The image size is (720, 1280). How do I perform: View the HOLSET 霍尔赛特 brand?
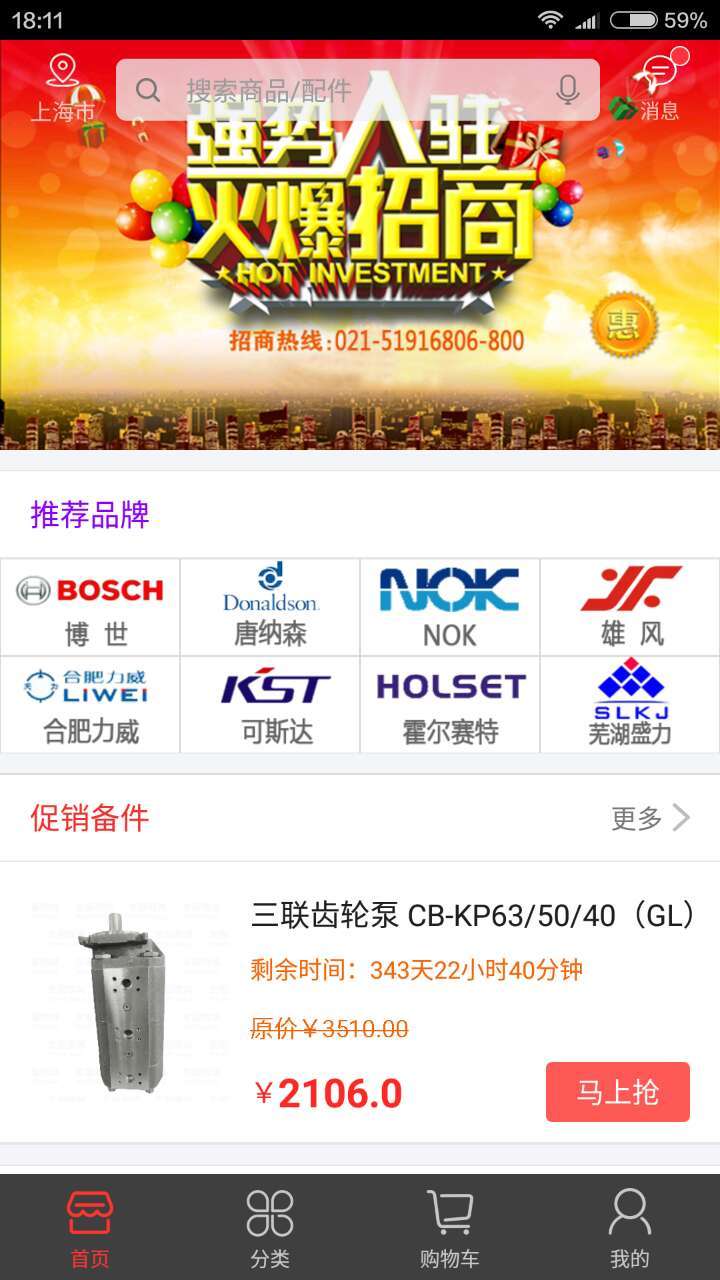(x=450, y=705)
